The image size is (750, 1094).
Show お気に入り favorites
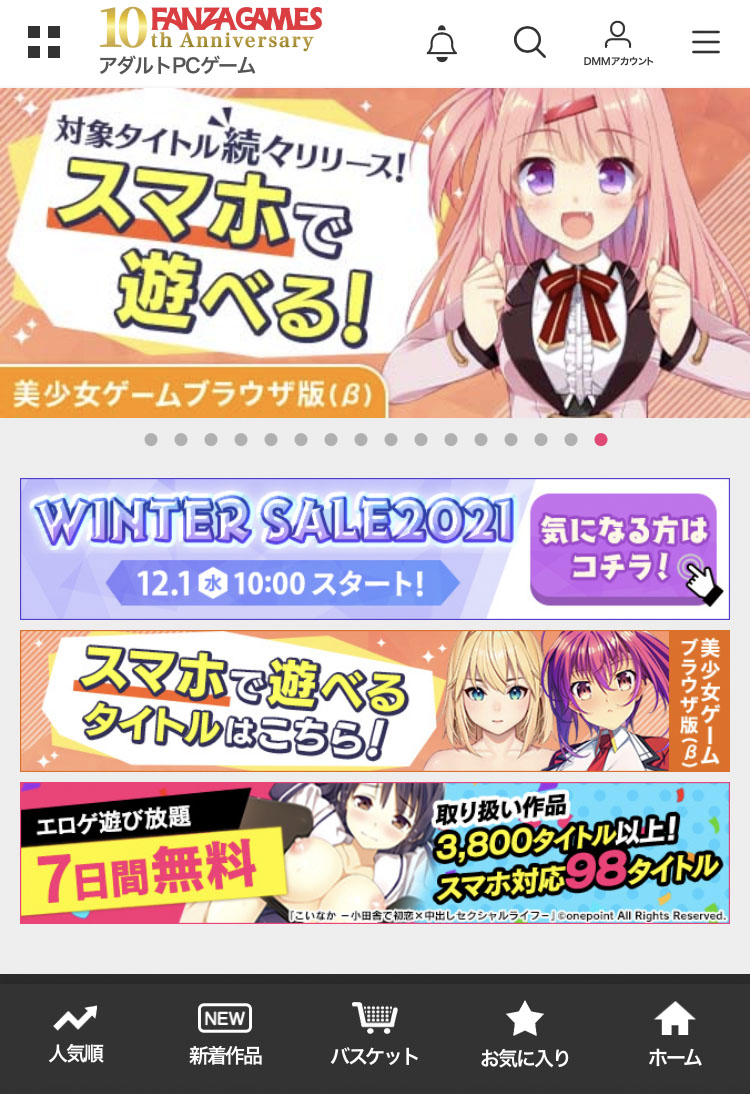(x=525, y=1034)
